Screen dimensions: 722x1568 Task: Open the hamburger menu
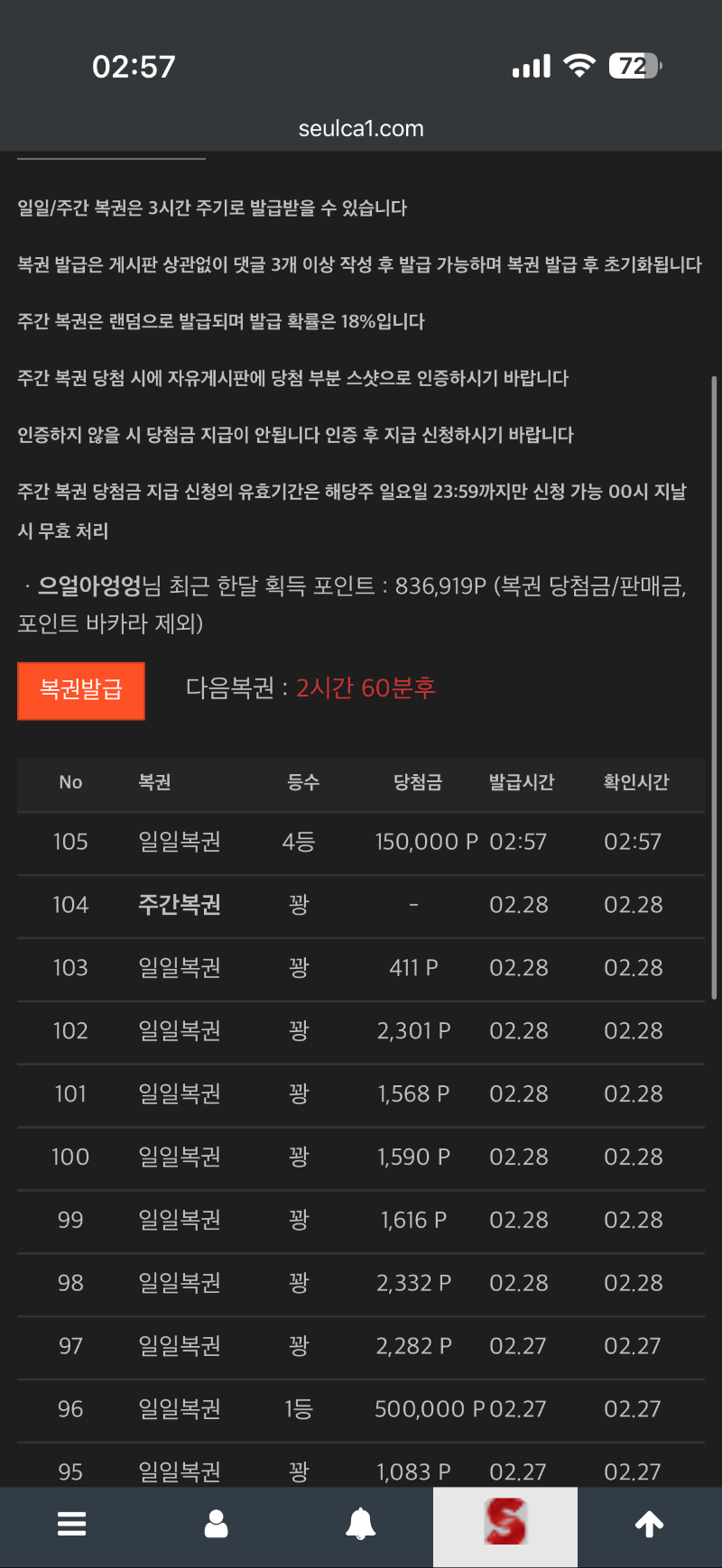71,1524
